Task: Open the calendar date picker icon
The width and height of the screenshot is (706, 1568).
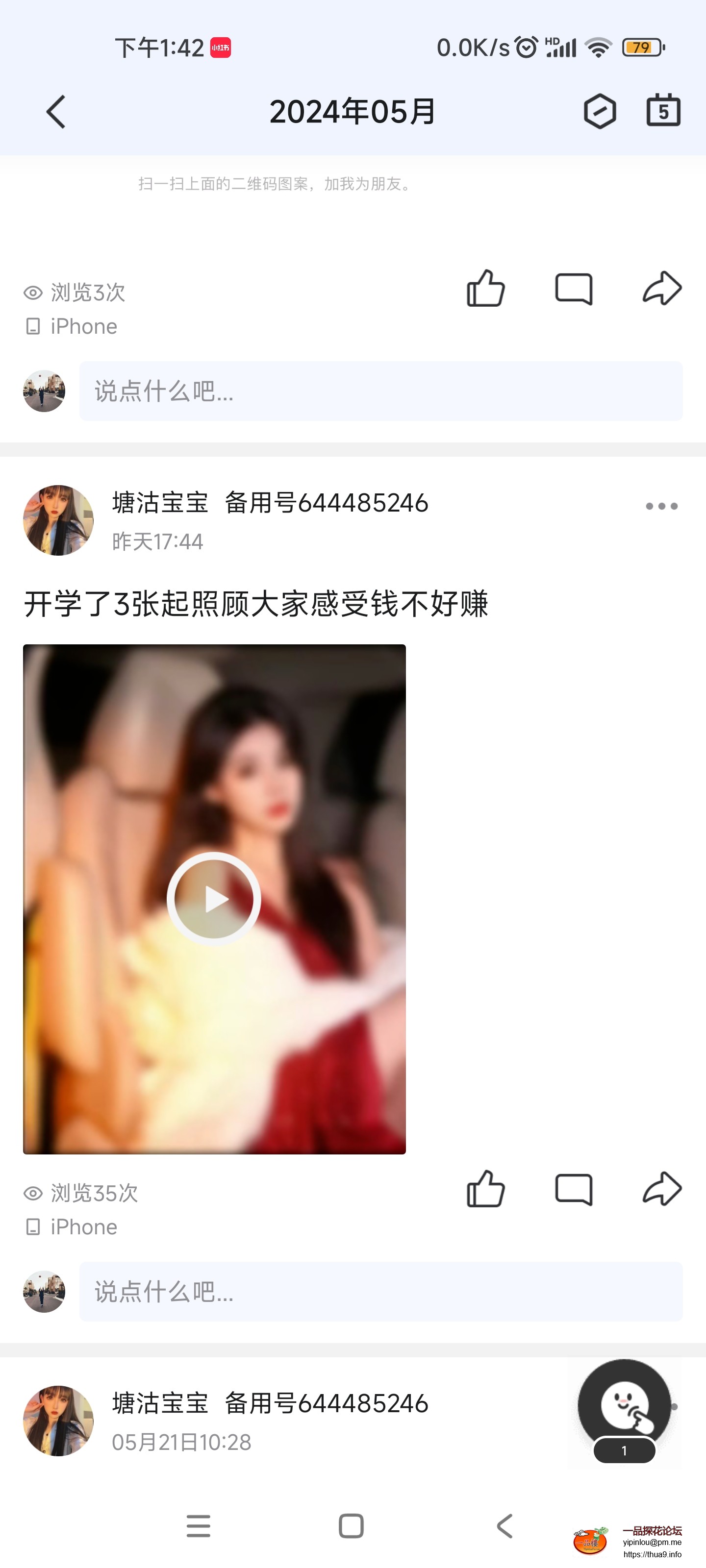Action: [x=663, y=111]
